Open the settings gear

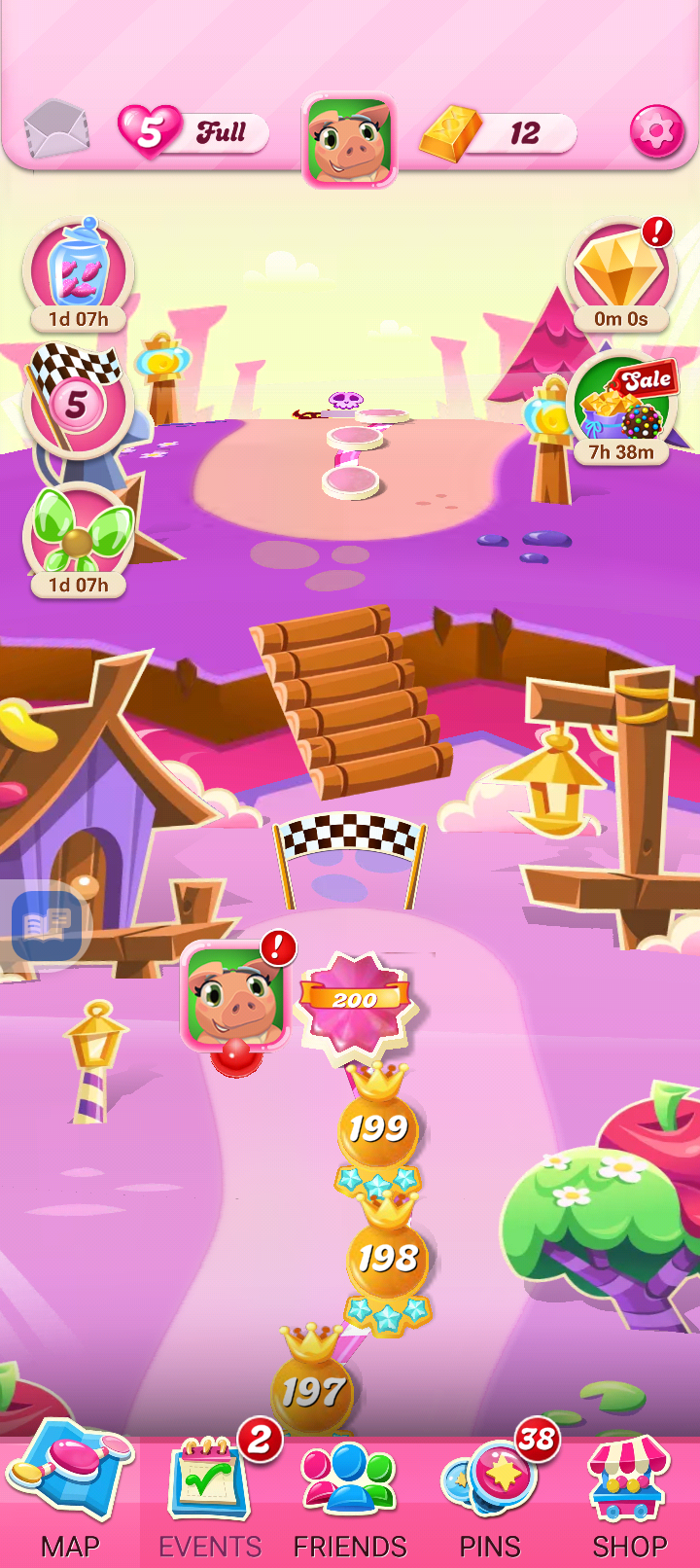pos(657,131)
